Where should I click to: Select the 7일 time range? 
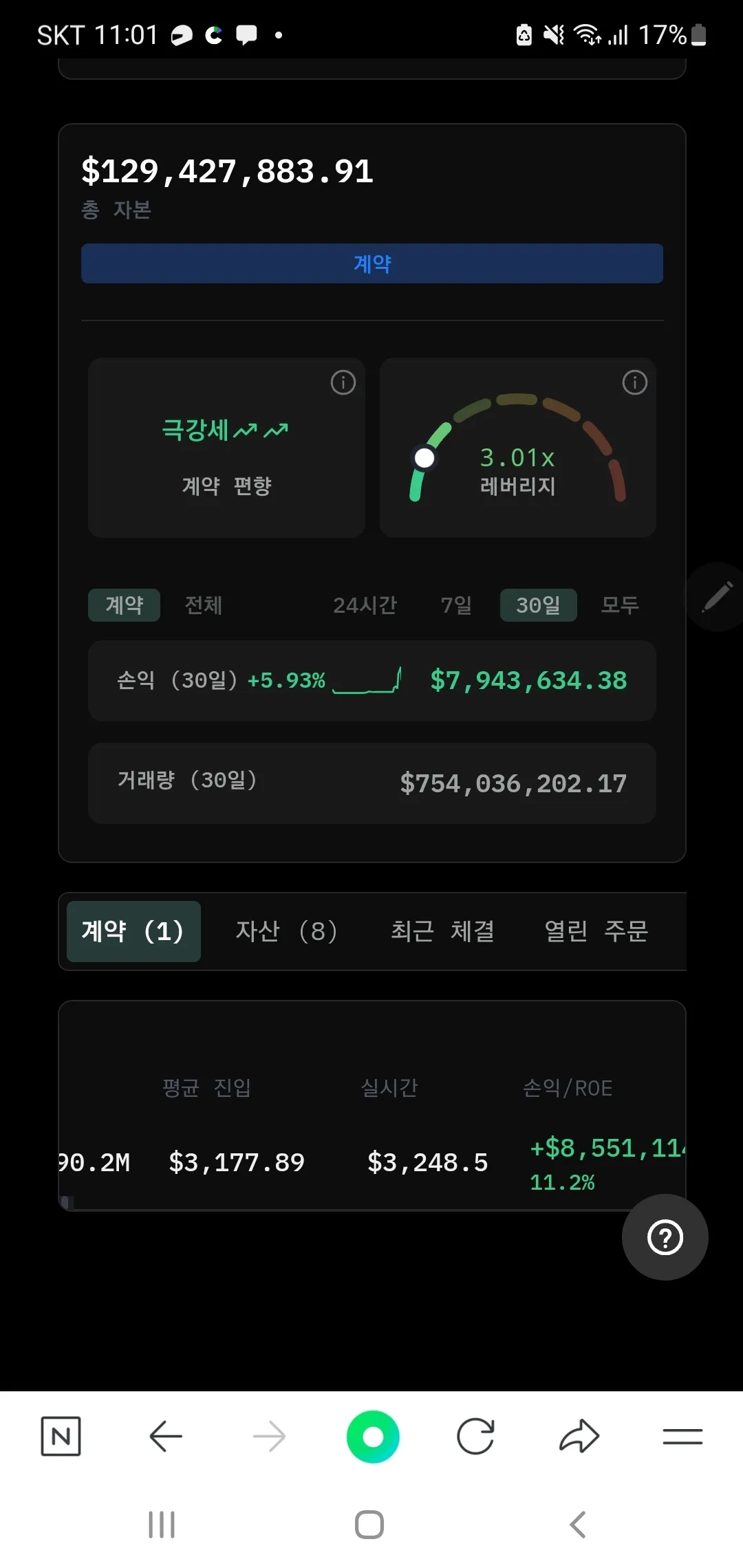456,605
